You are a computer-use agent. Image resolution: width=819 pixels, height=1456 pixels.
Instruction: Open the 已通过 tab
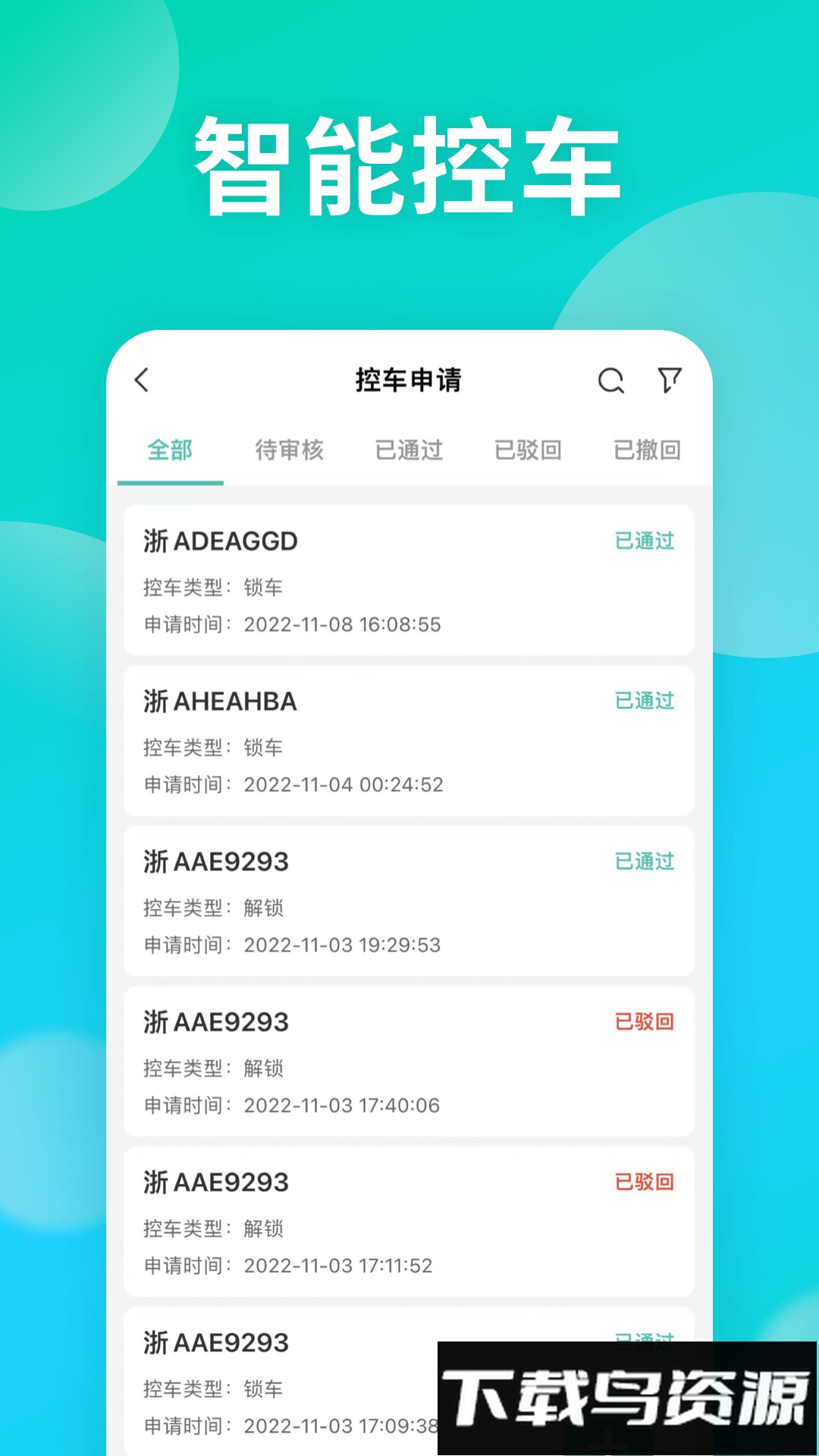click(x=409, y=449)
